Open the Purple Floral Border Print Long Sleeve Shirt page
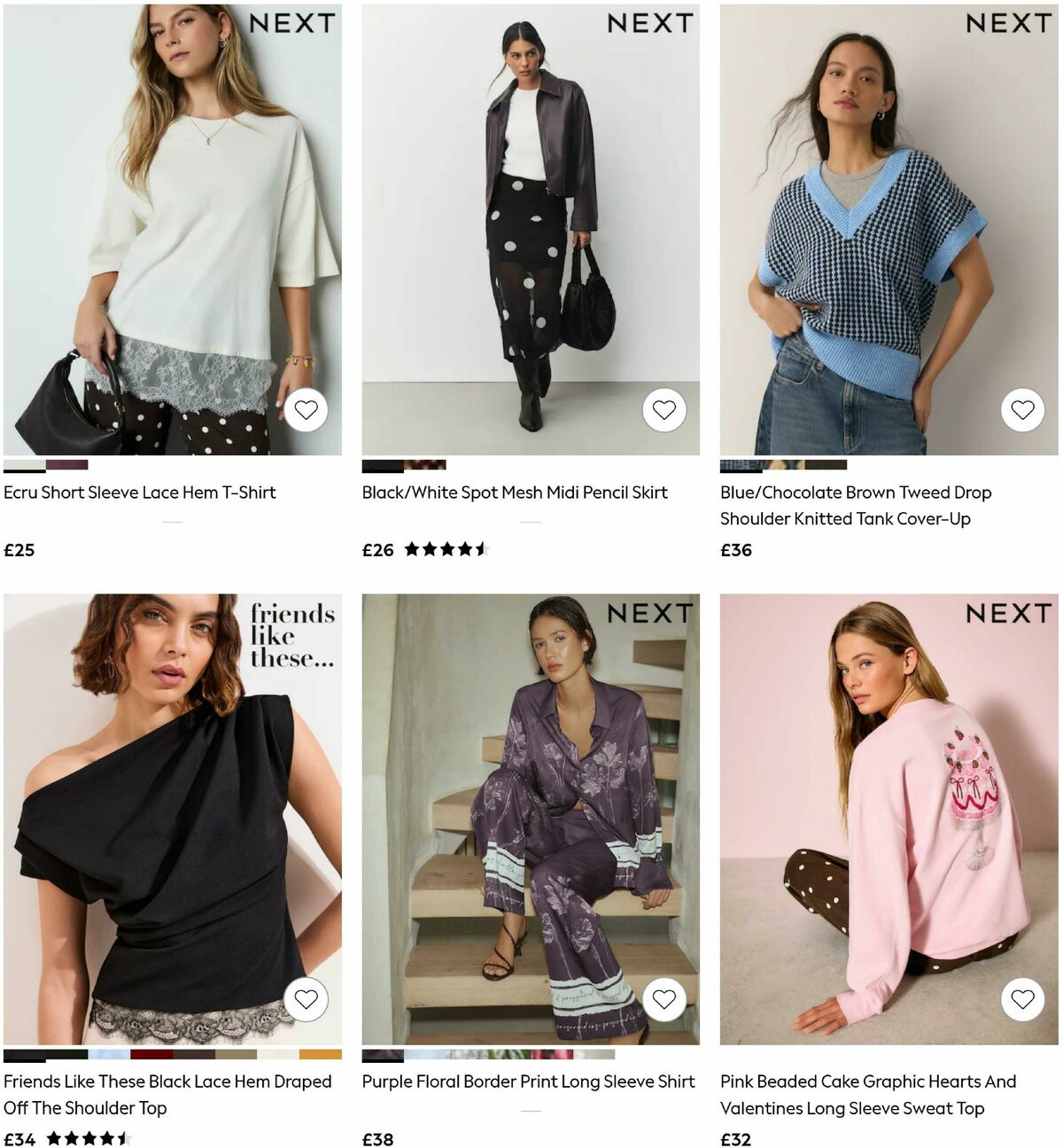This screenshot has width=1063, height=1148. [527, 1082]
